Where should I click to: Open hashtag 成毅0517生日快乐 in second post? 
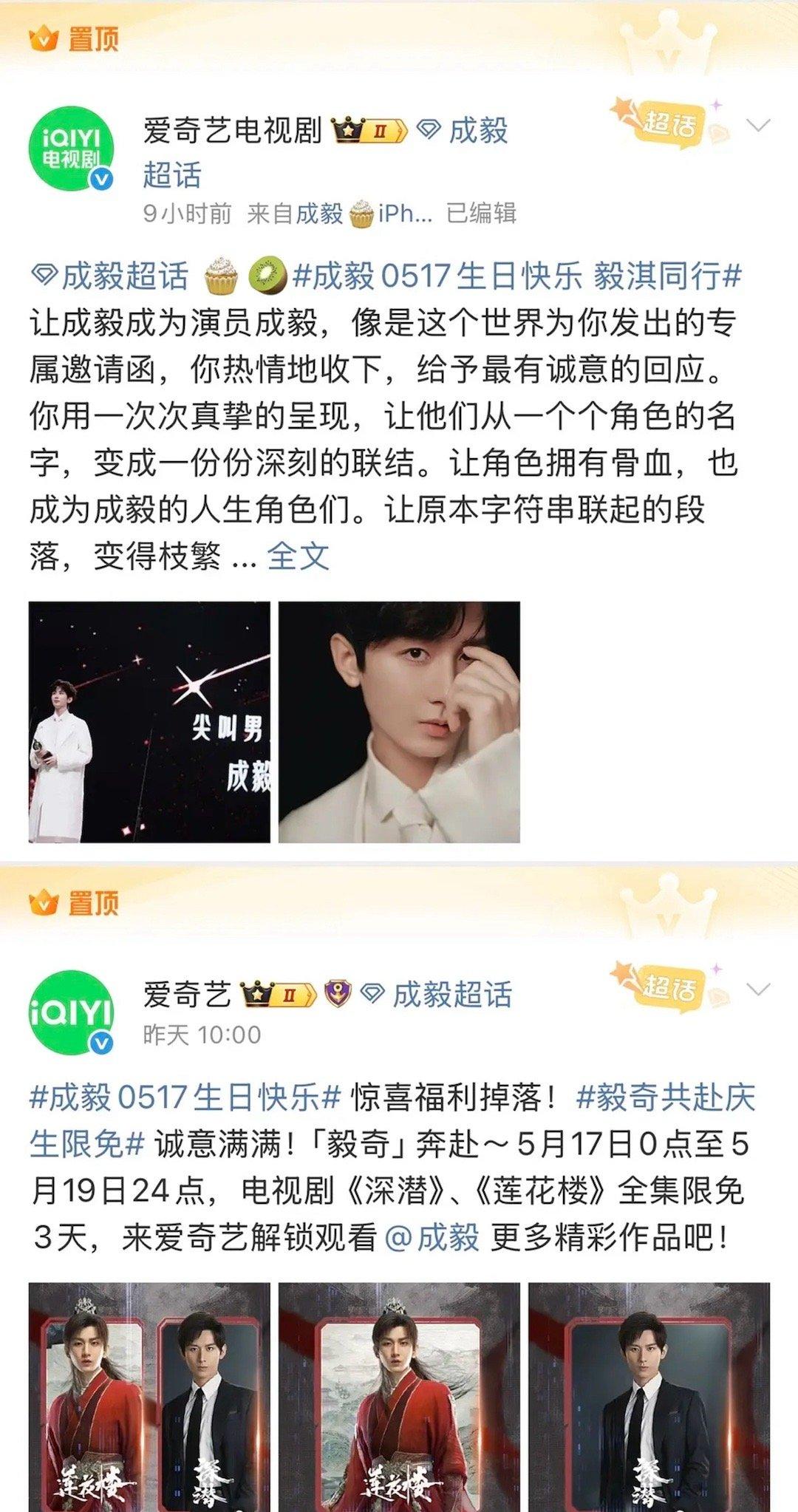tap(185, 1097)
